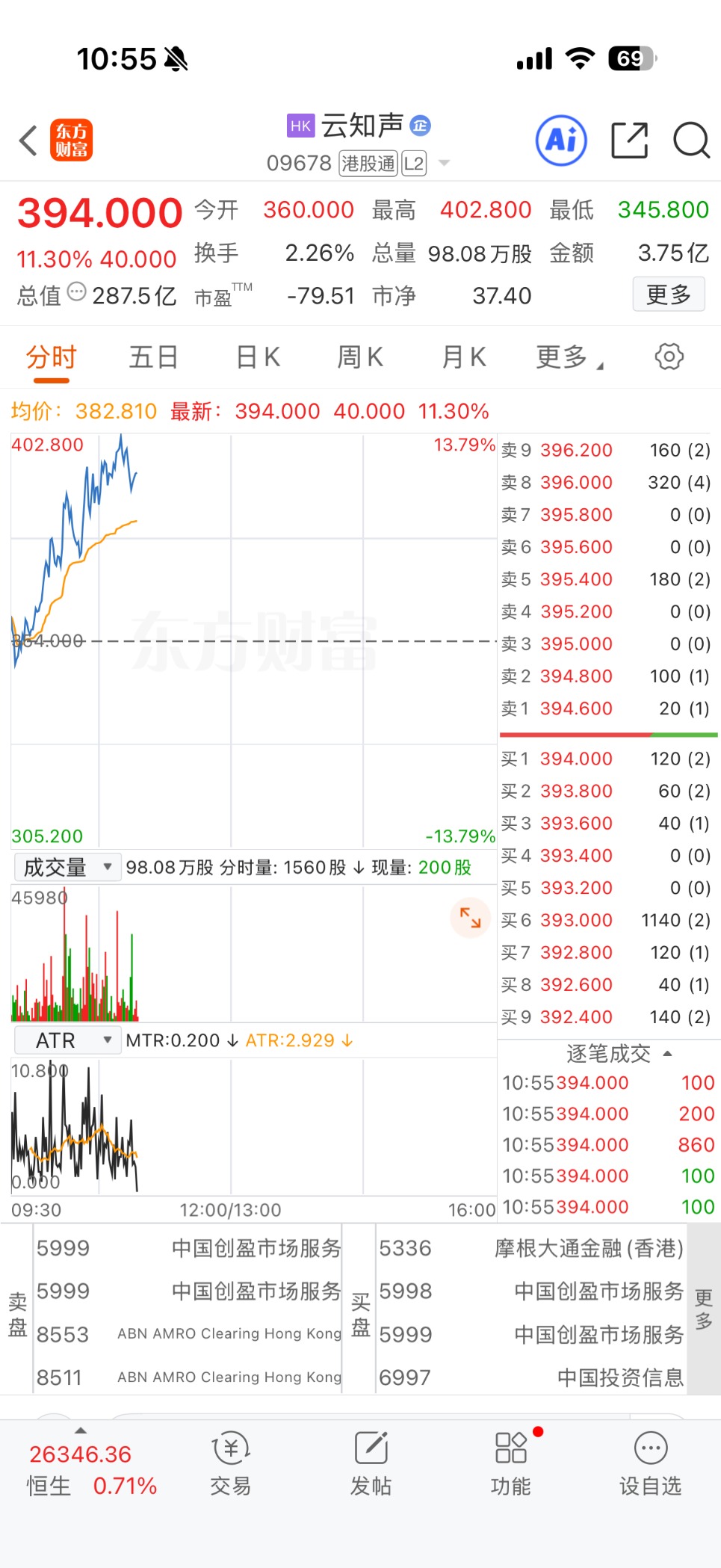Tap 设自选 to add to watchlist

(650, 1463)
